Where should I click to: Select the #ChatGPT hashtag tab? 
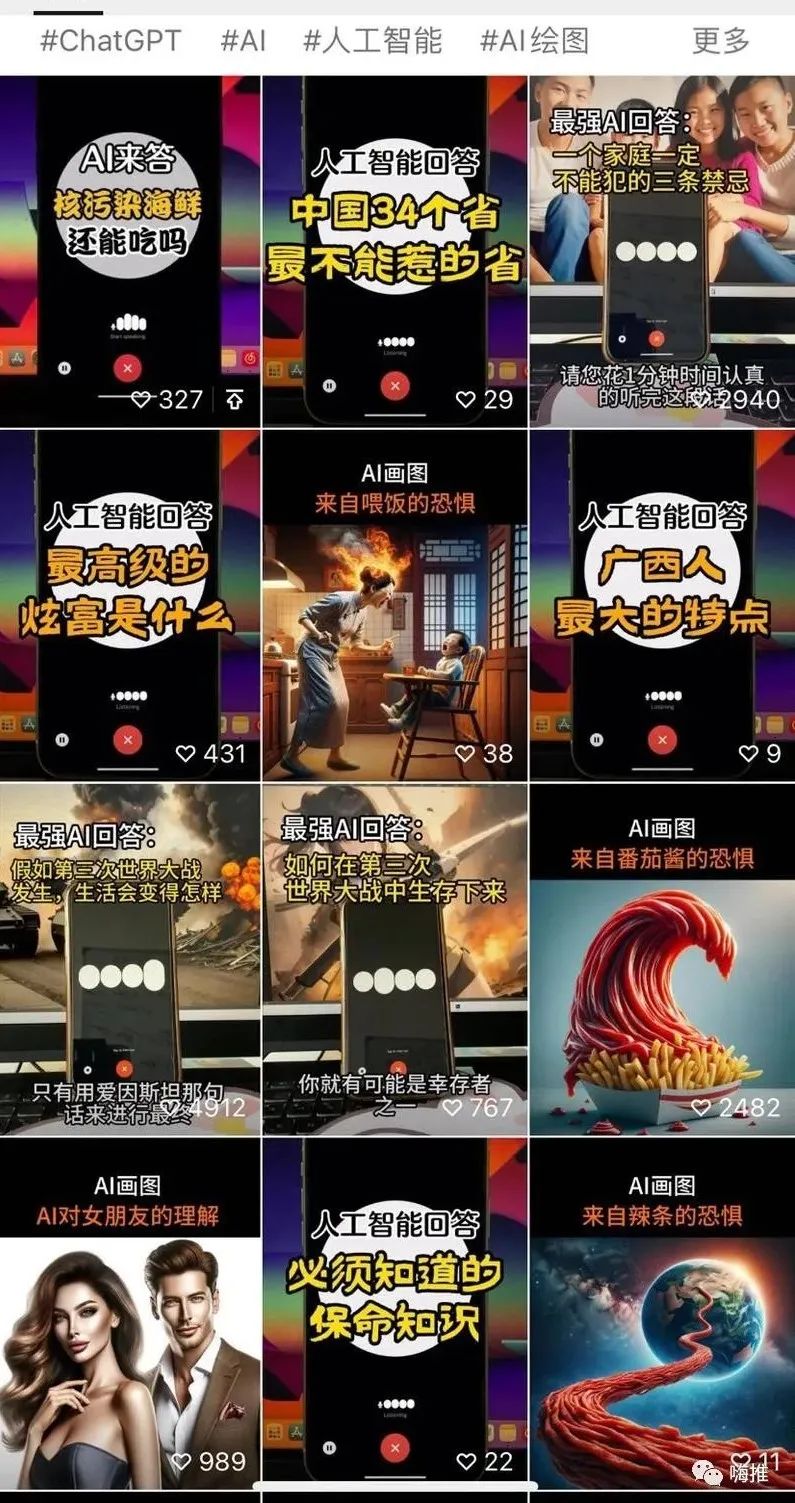click(x=110, y=41)
